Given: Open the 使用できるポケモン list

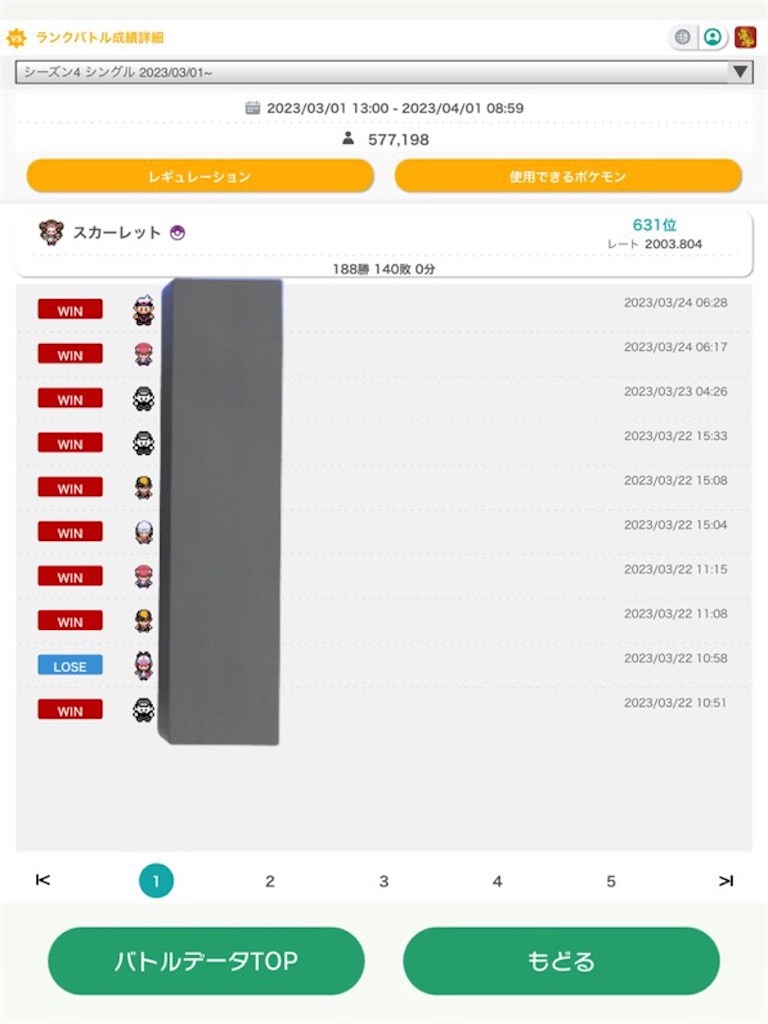Looking at the screenshot, I should (568, 176).
